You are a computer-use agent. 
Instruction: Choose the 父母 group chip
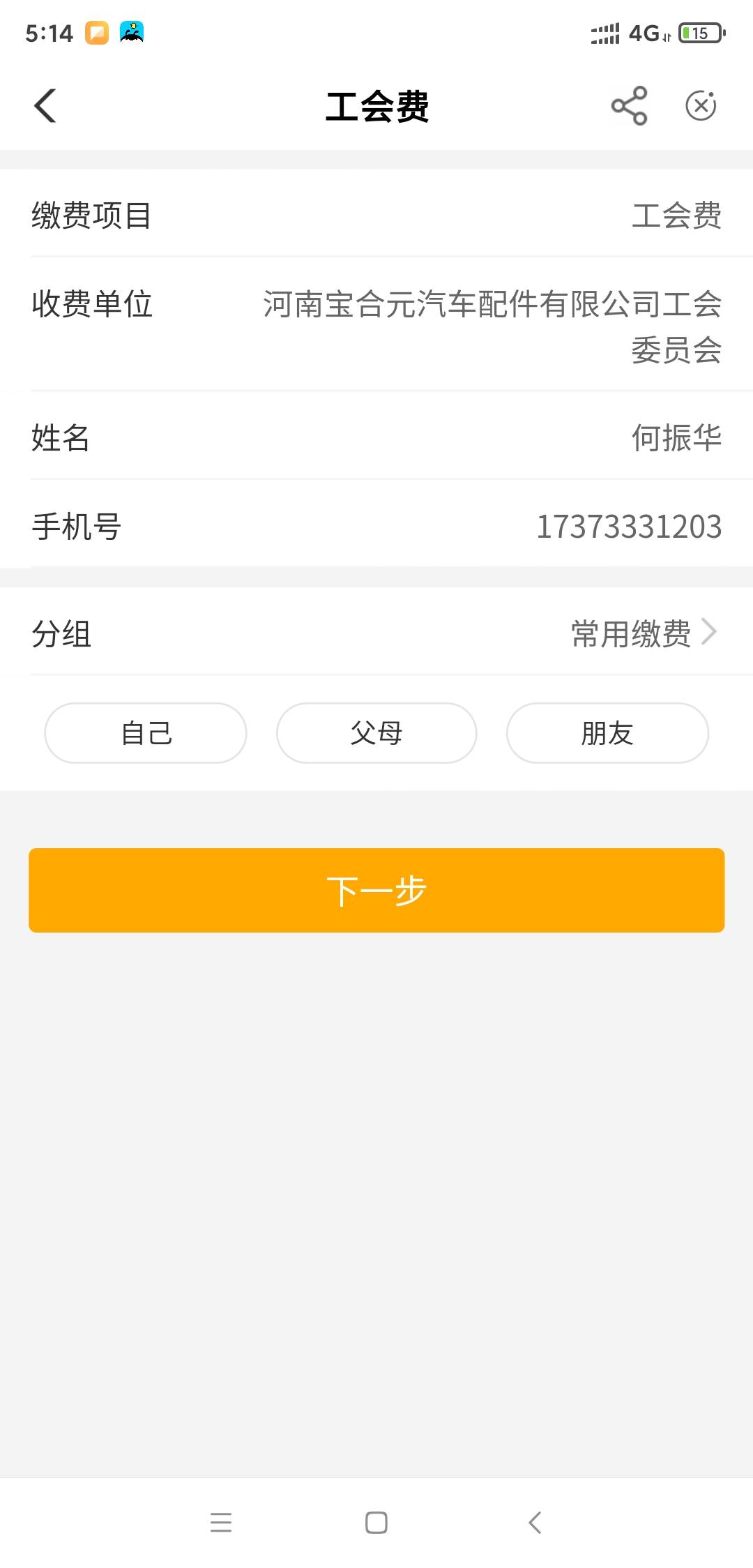click(376, 733)
